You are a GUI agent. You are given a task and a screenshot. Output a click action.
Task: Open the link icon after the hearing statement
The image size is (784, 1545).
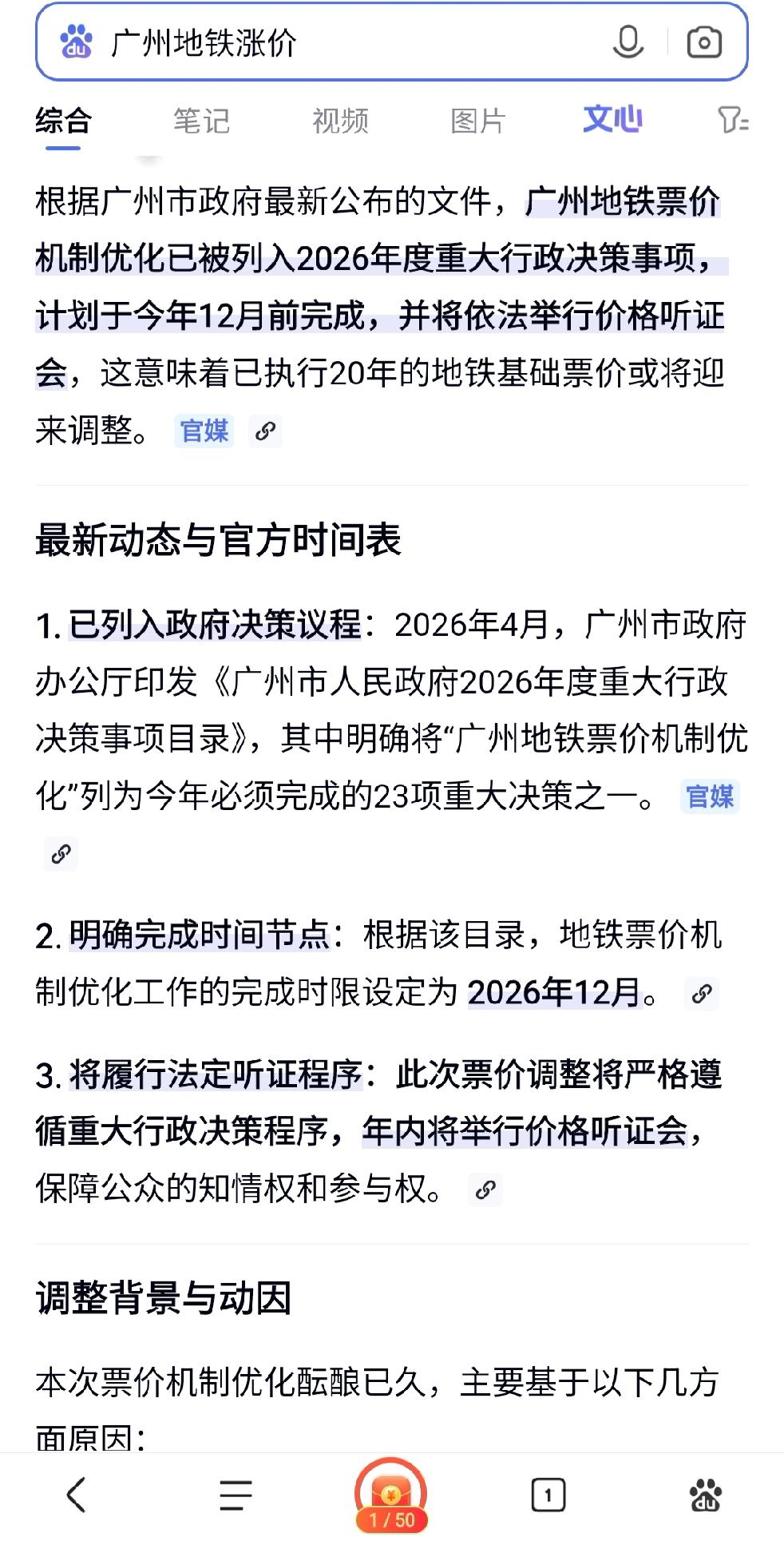pos(485,1192)
